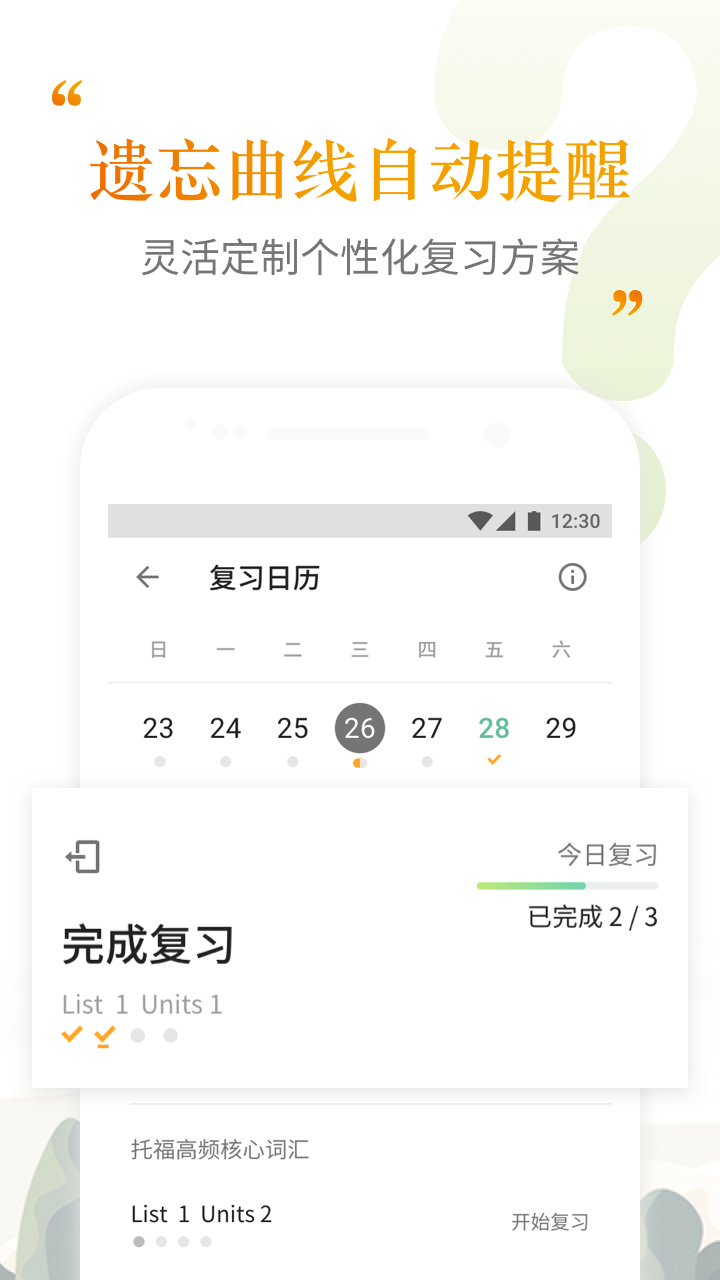Select date 27 on the calendar
This screenshot has width=720, height=1280.
pyautogui.click(x=426, y=728)
